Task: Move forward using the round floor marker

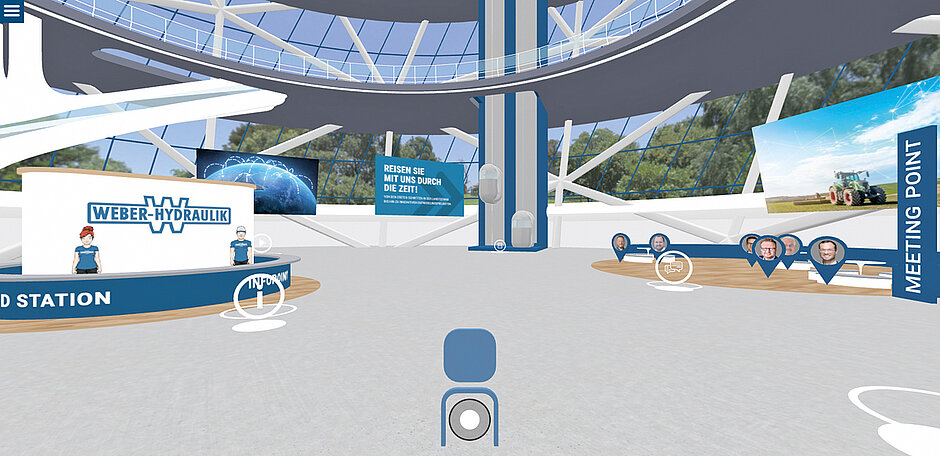Action: coord(468,419)
